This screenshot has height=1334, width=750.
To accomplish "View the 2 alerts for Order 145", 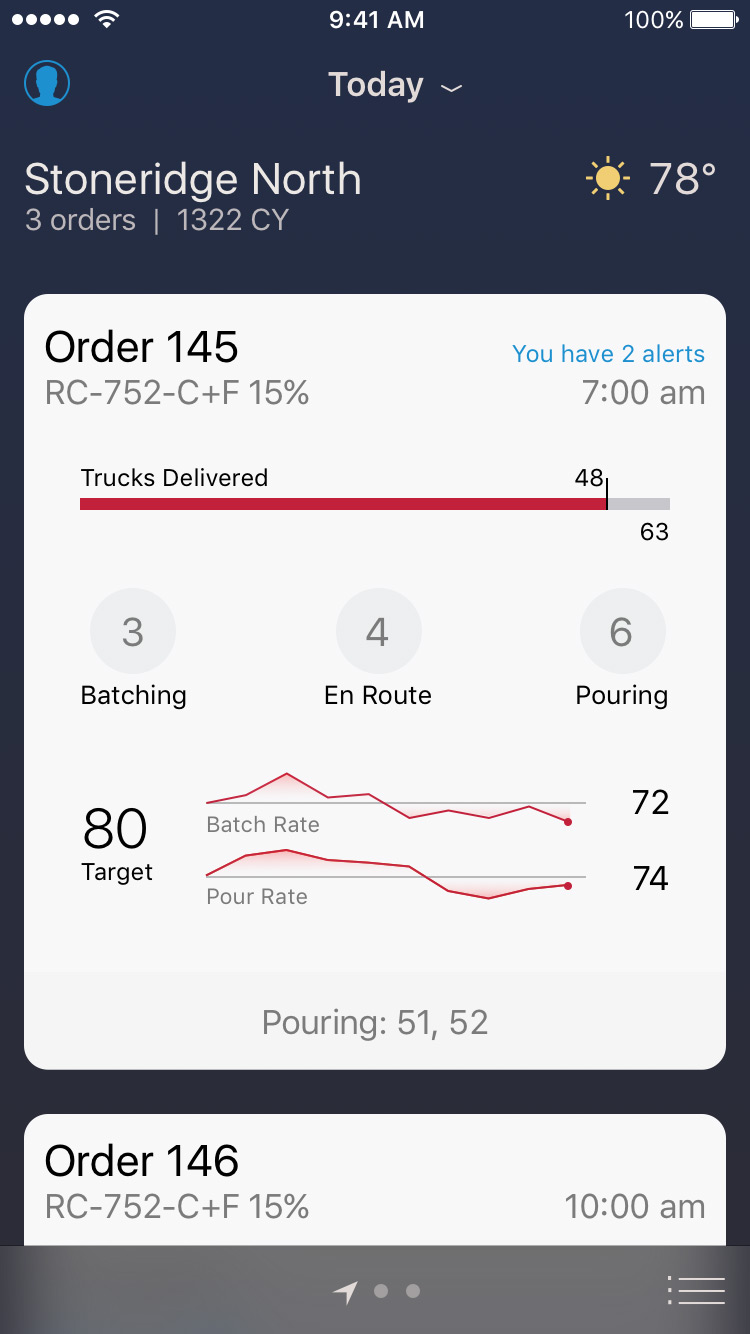I will pos(608,354).
